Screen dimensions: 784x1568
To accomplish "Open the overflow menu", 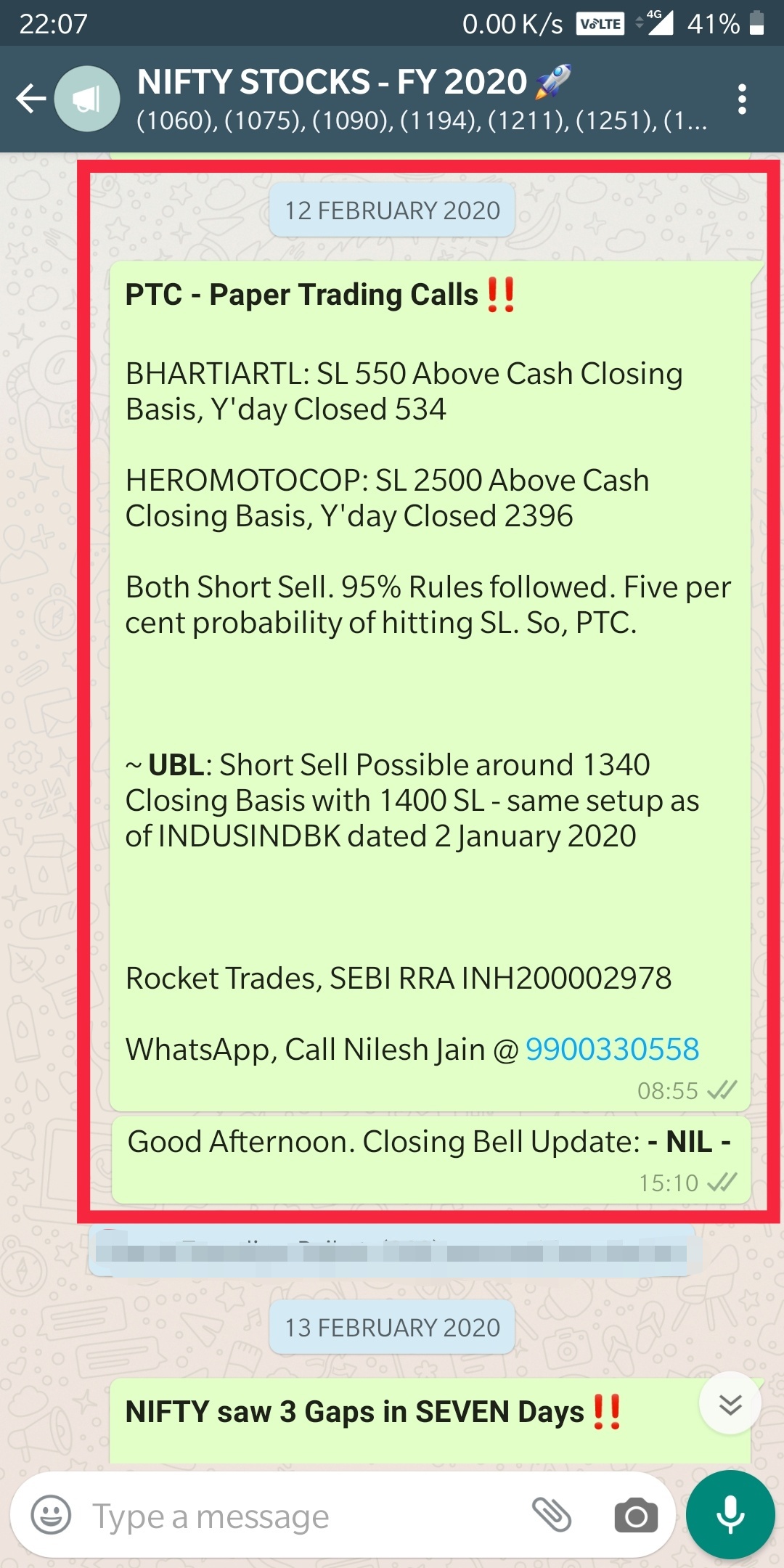I will (x=741, y=99).
